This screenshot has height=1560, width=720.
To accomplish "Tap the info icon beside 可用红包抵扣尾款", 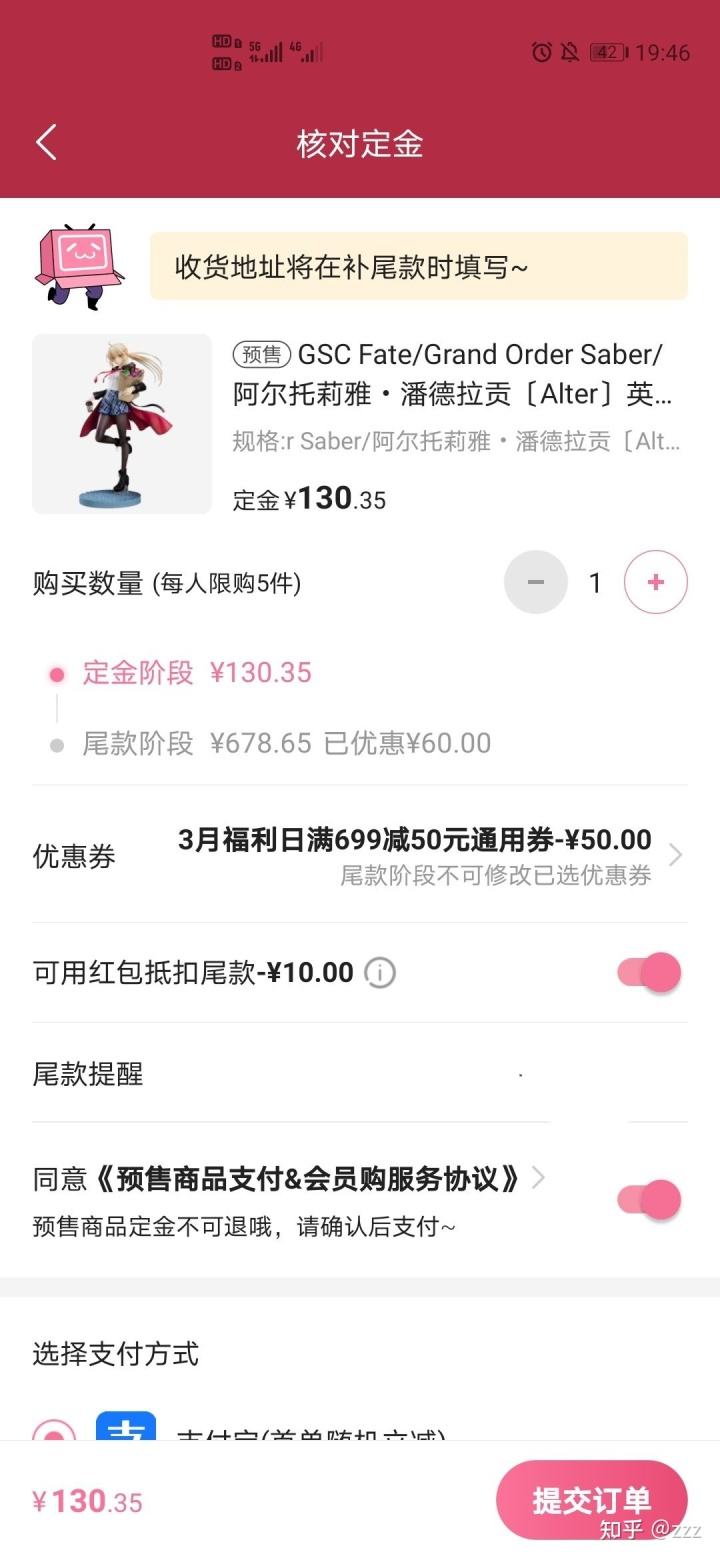I will 378,972.
